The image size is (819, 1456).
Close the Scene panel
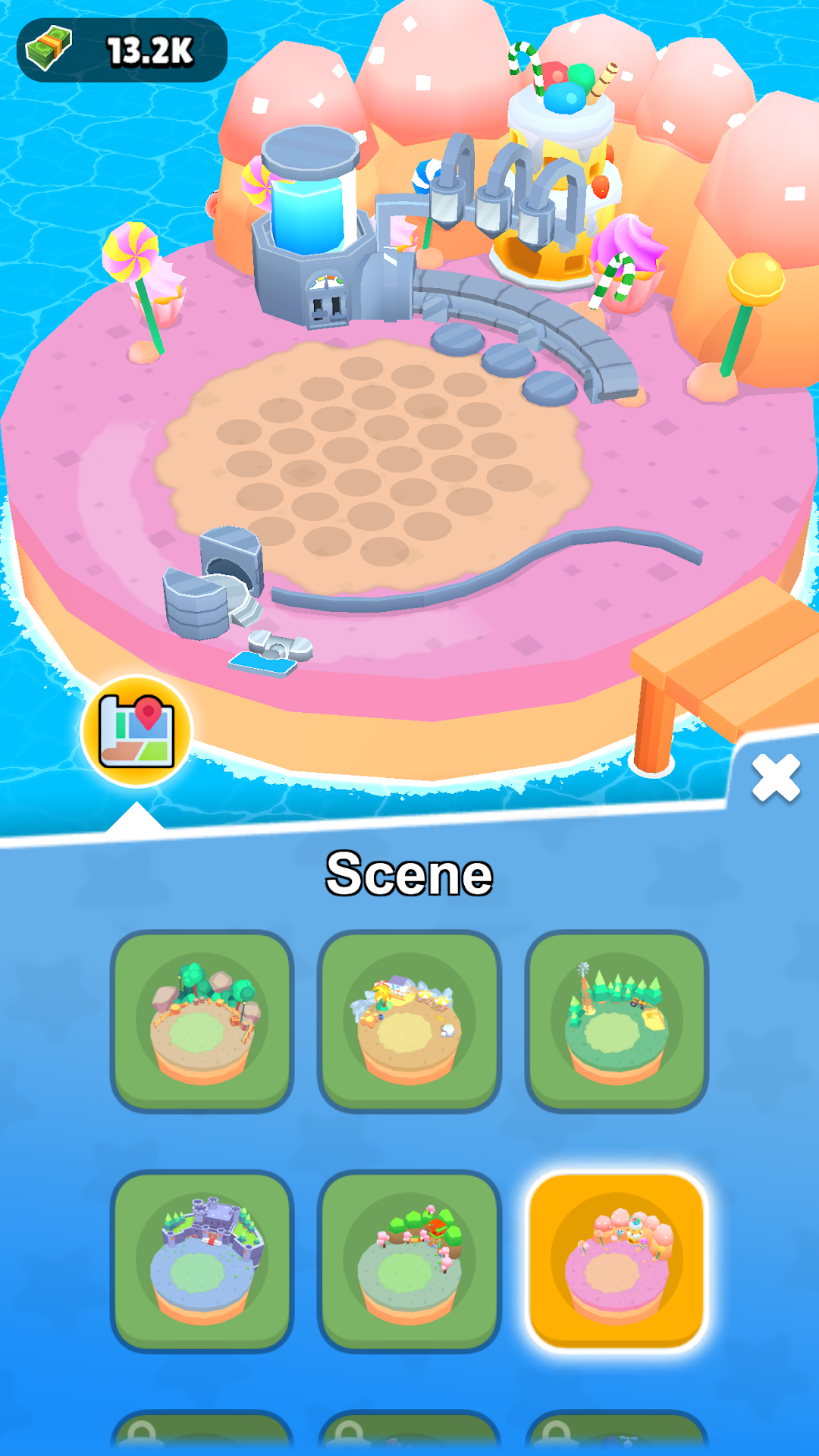click(776, 779)
